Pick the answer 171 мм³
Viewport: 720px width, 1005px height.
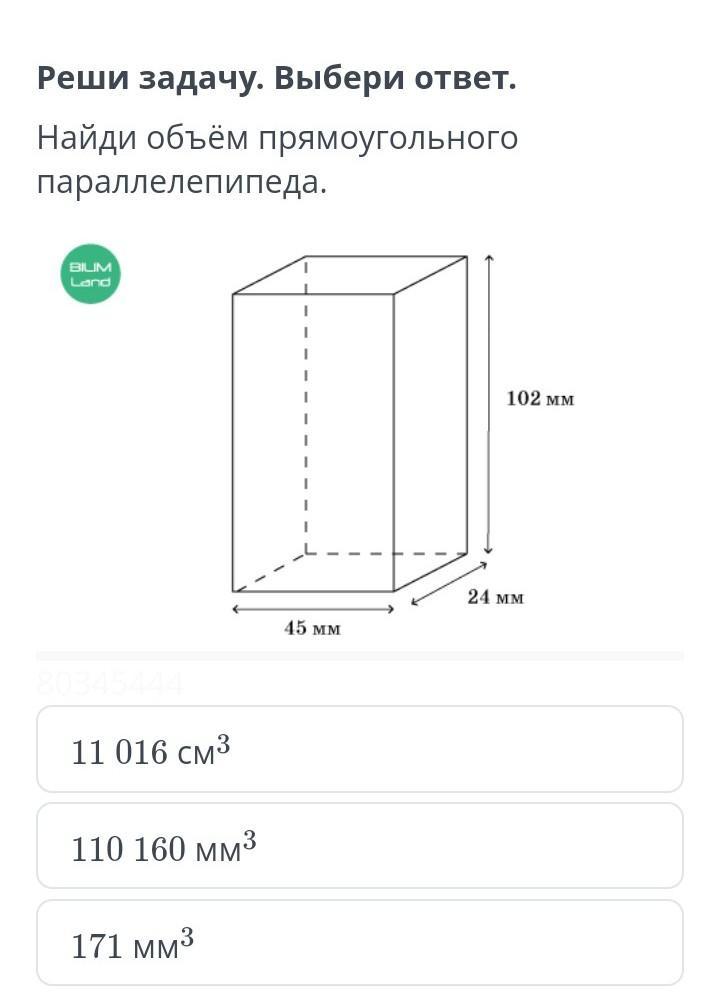coord(360,943)
